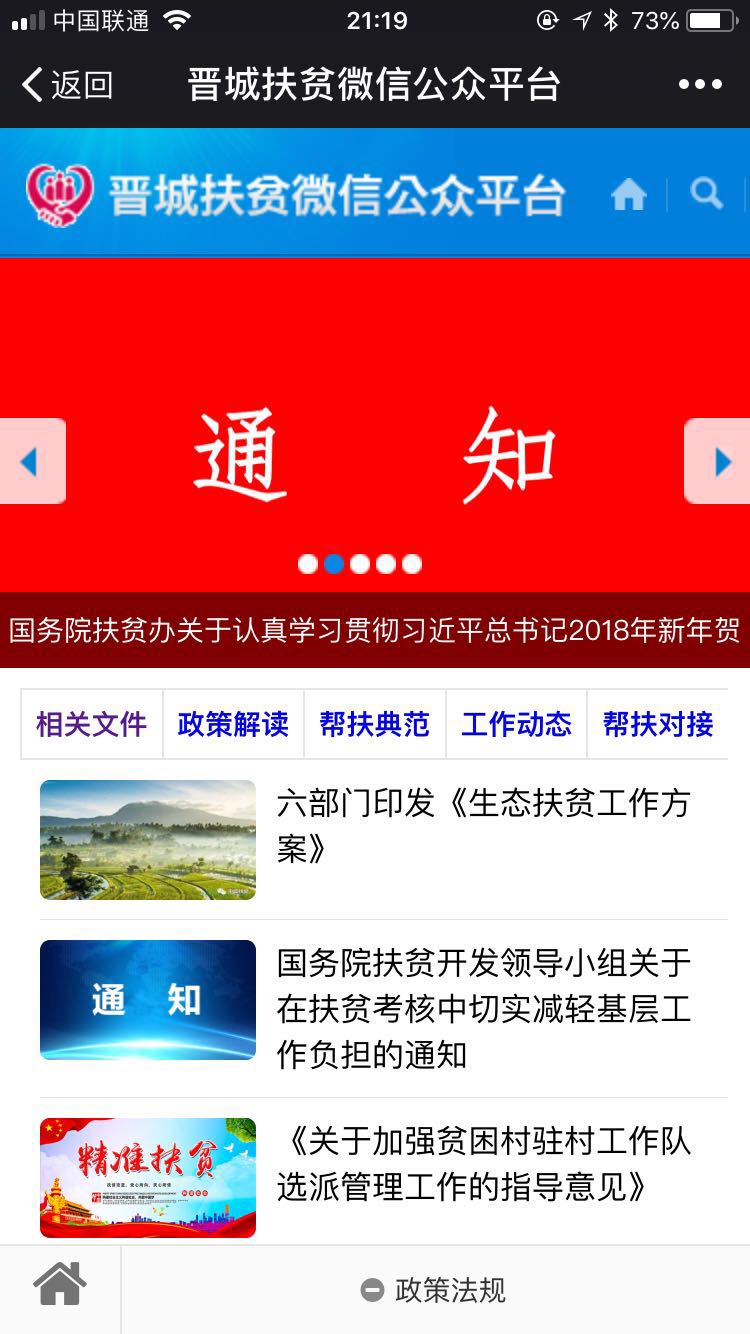750x1334 pixels.
Task: Open the three-dot overflow menu
Action: tap(699, 85)
